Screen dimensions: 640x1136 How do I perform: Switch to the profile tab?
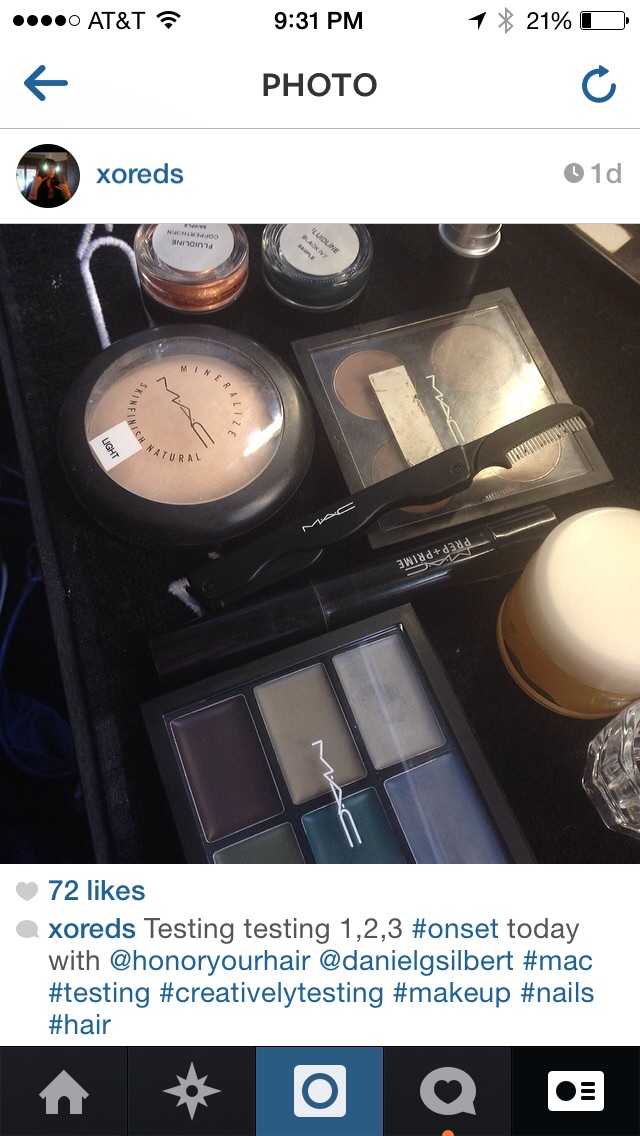pos(576,1091)
